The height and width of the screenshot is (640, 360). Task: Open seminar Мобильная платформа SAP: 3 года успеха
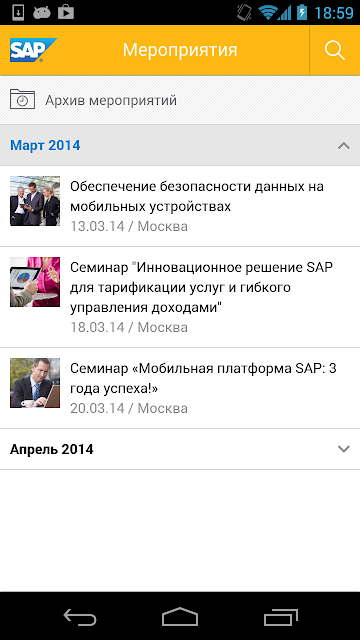click(180, 388)
